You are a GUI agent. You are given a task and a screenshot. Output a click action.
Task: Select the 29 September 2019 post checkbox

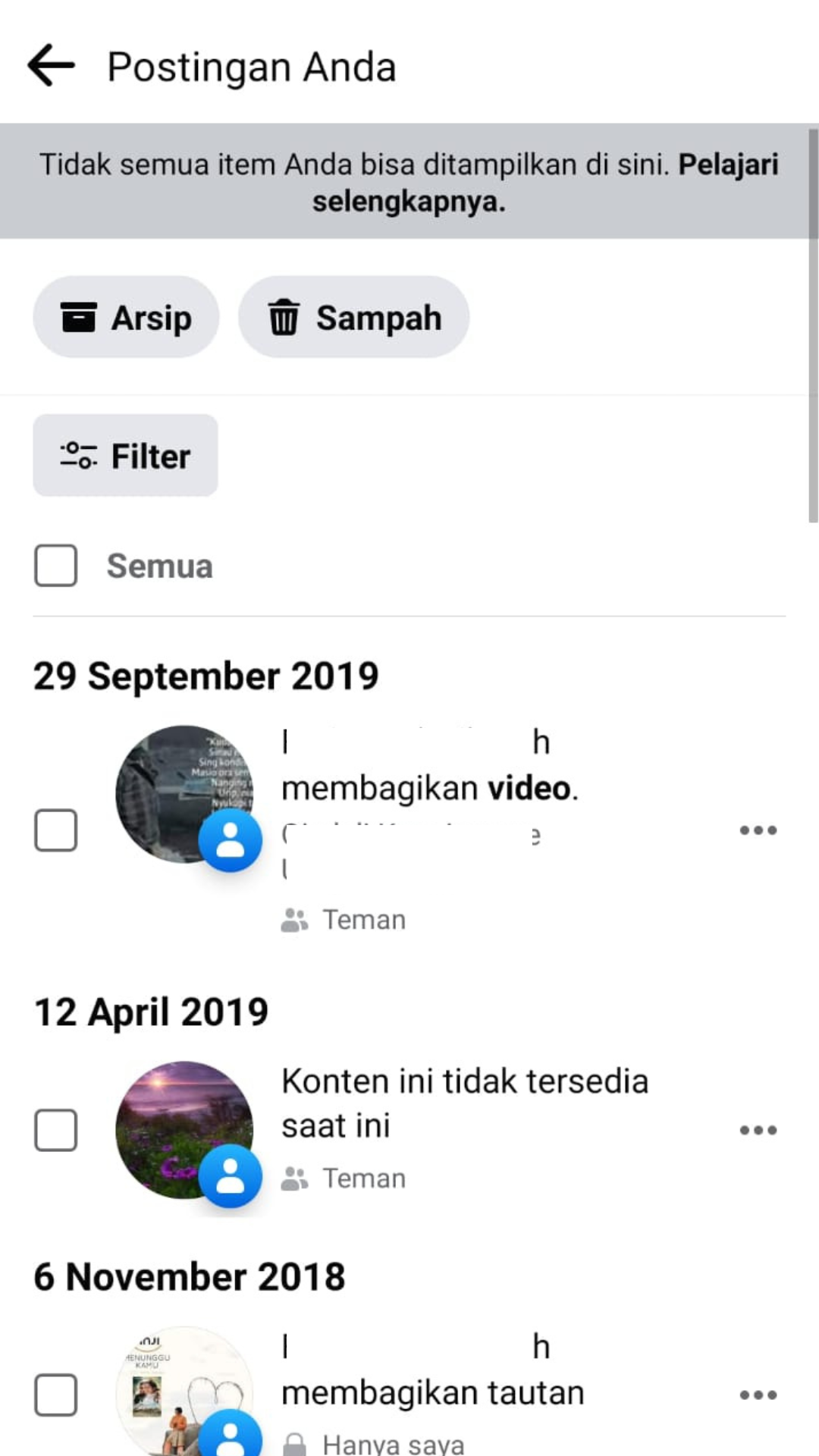coord(55,830)
